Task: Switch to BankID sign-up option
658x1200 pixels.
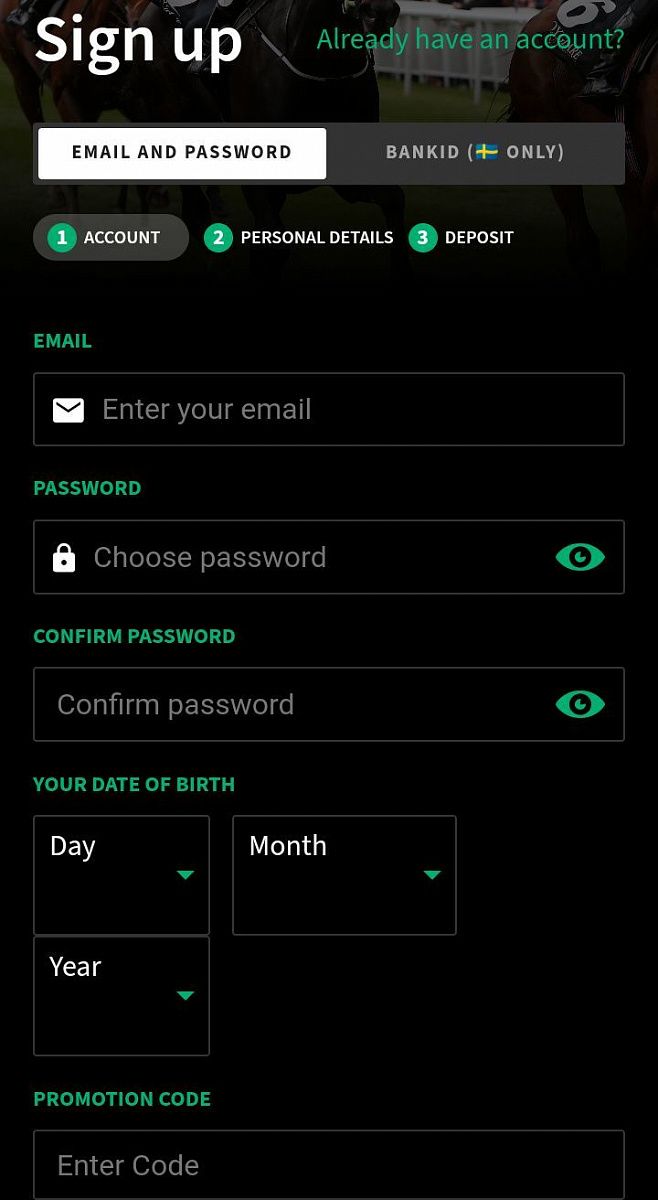Action: pos(475,153)
